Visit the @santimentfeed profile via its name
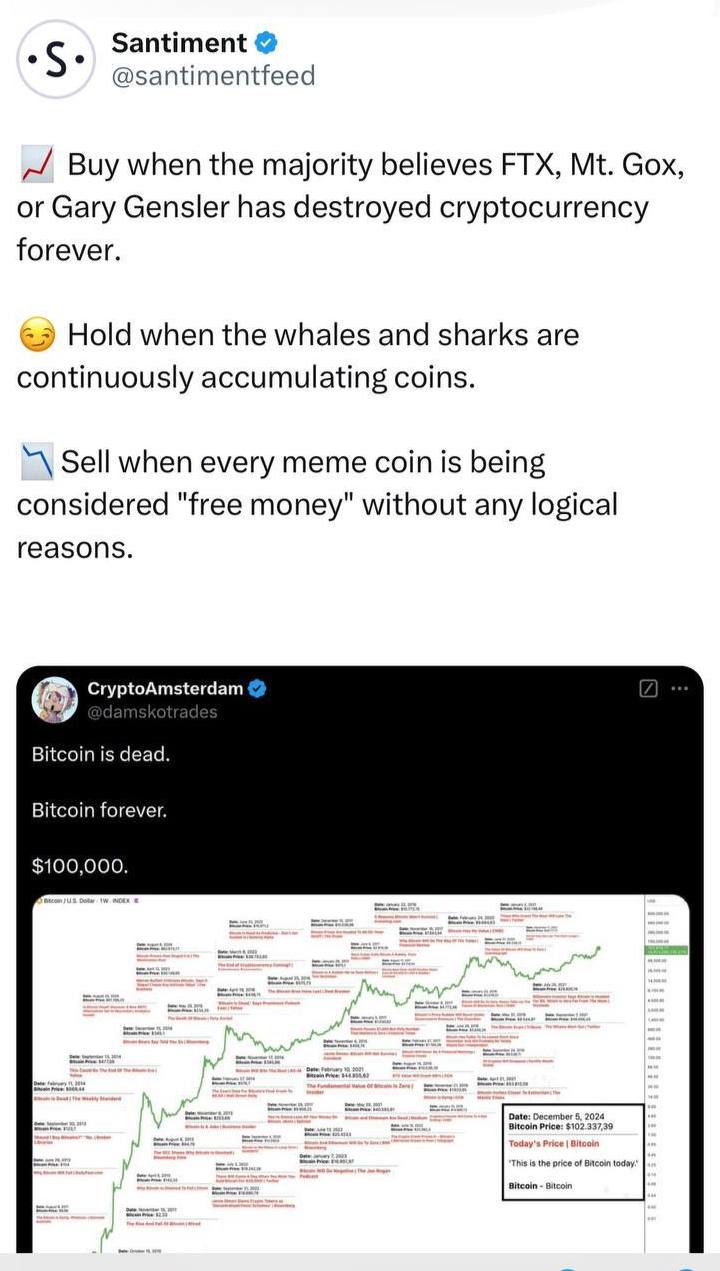The height and width of the screenshot is (1271, 720). pyautogui.click(x=179, y=43)
